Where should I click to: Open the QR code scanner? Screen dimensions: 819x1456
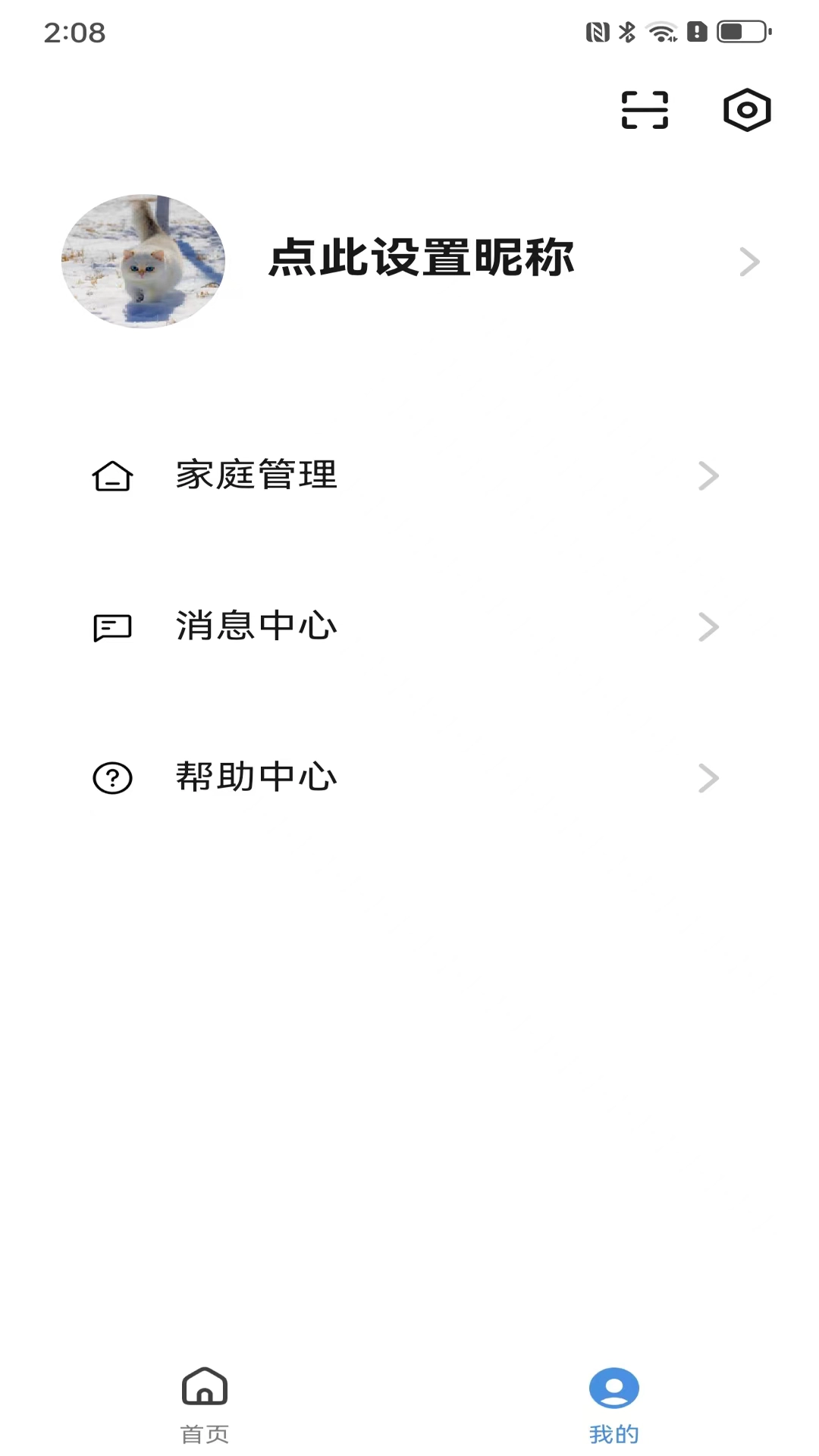[644, 110]
